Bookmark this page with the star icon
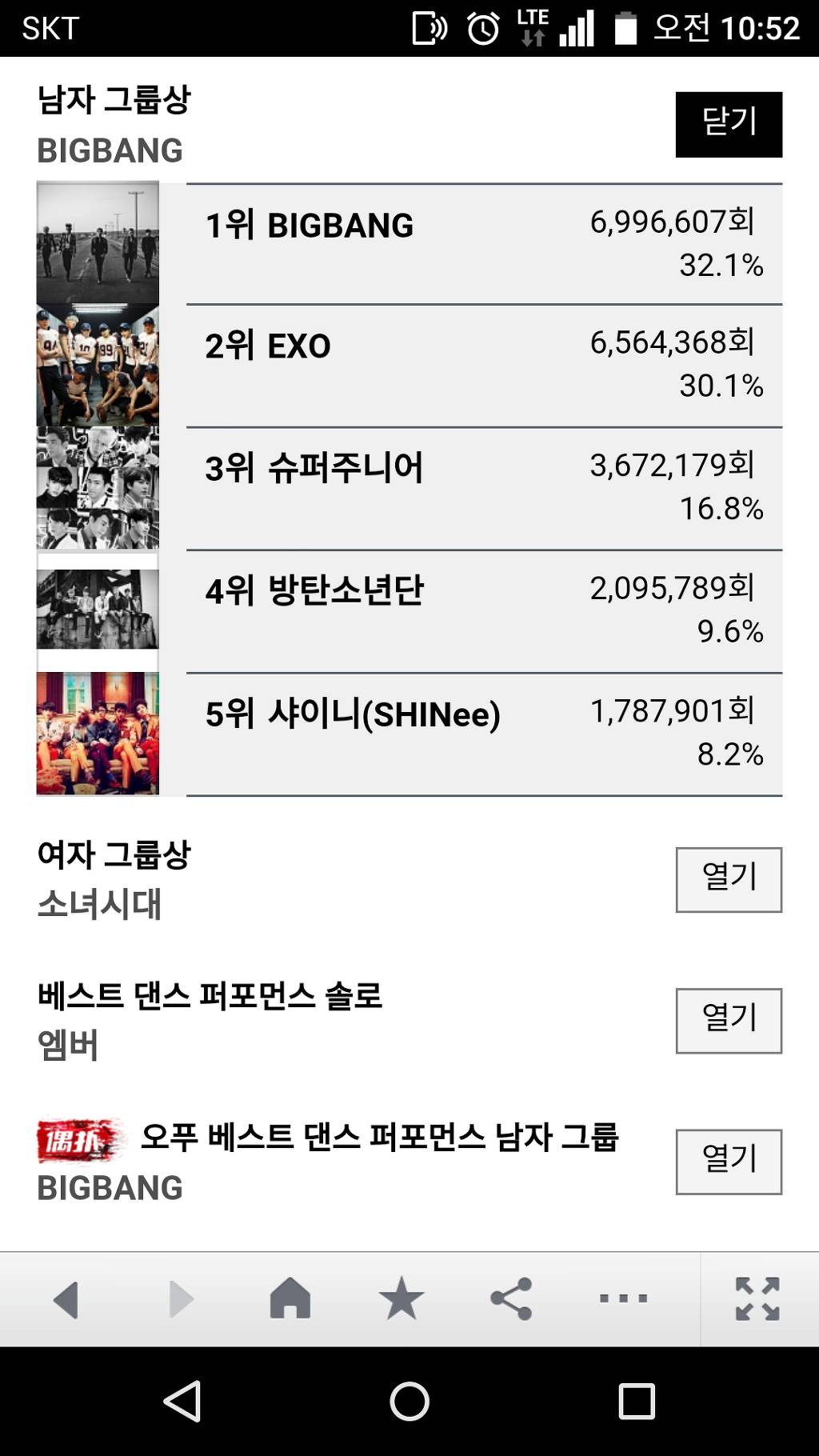The width and height of the screenshot is (819, 1456). tap(401, 1299)
